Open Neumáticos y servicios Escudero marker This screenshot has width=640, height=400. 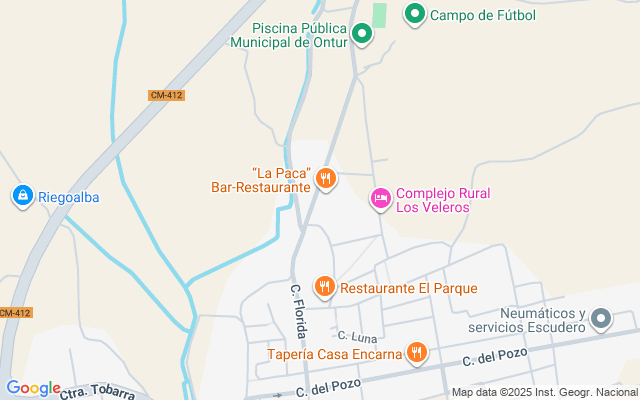600,319
